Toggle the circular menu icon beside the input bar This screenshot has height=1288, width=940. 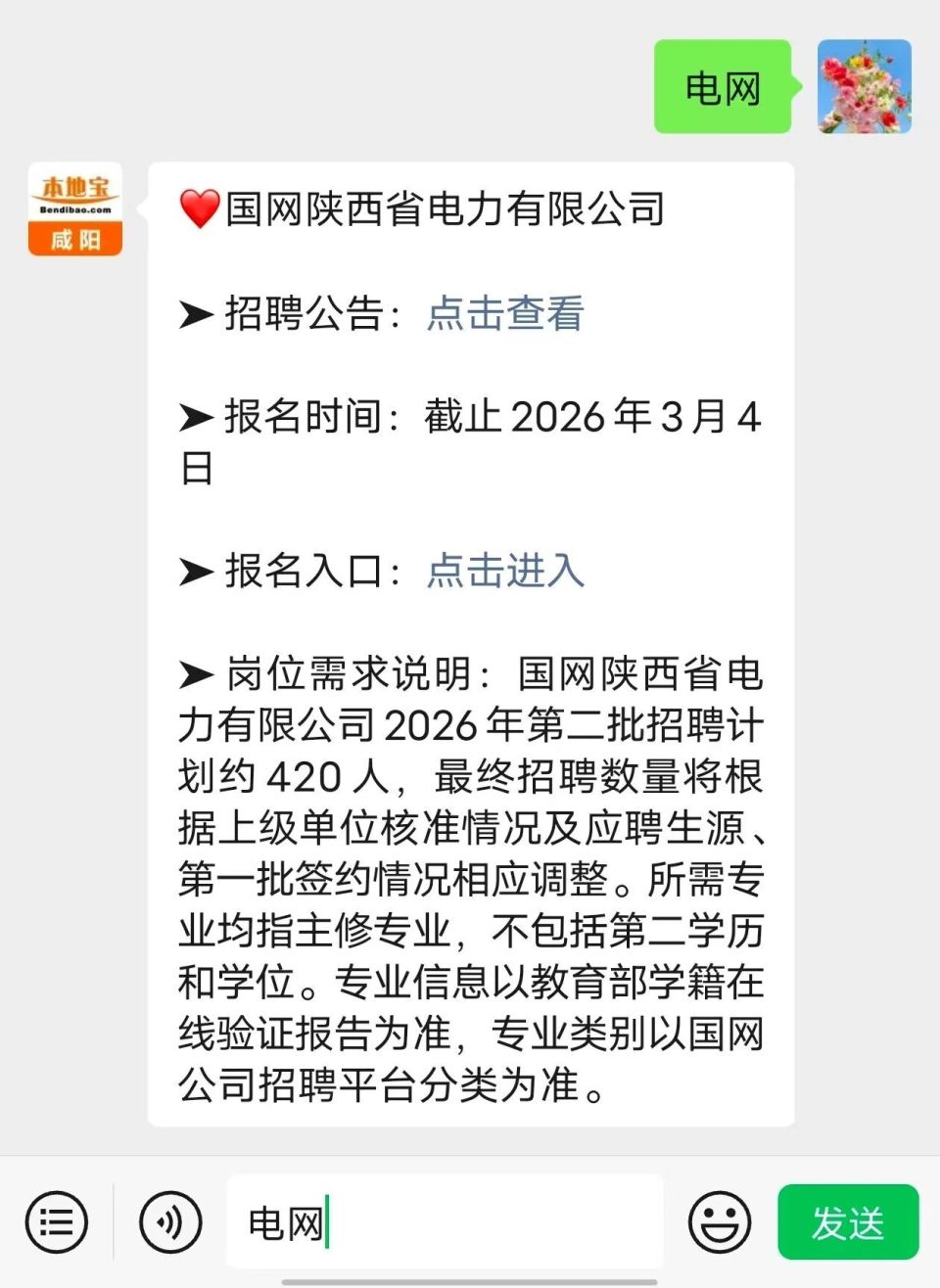[56, 1221]
